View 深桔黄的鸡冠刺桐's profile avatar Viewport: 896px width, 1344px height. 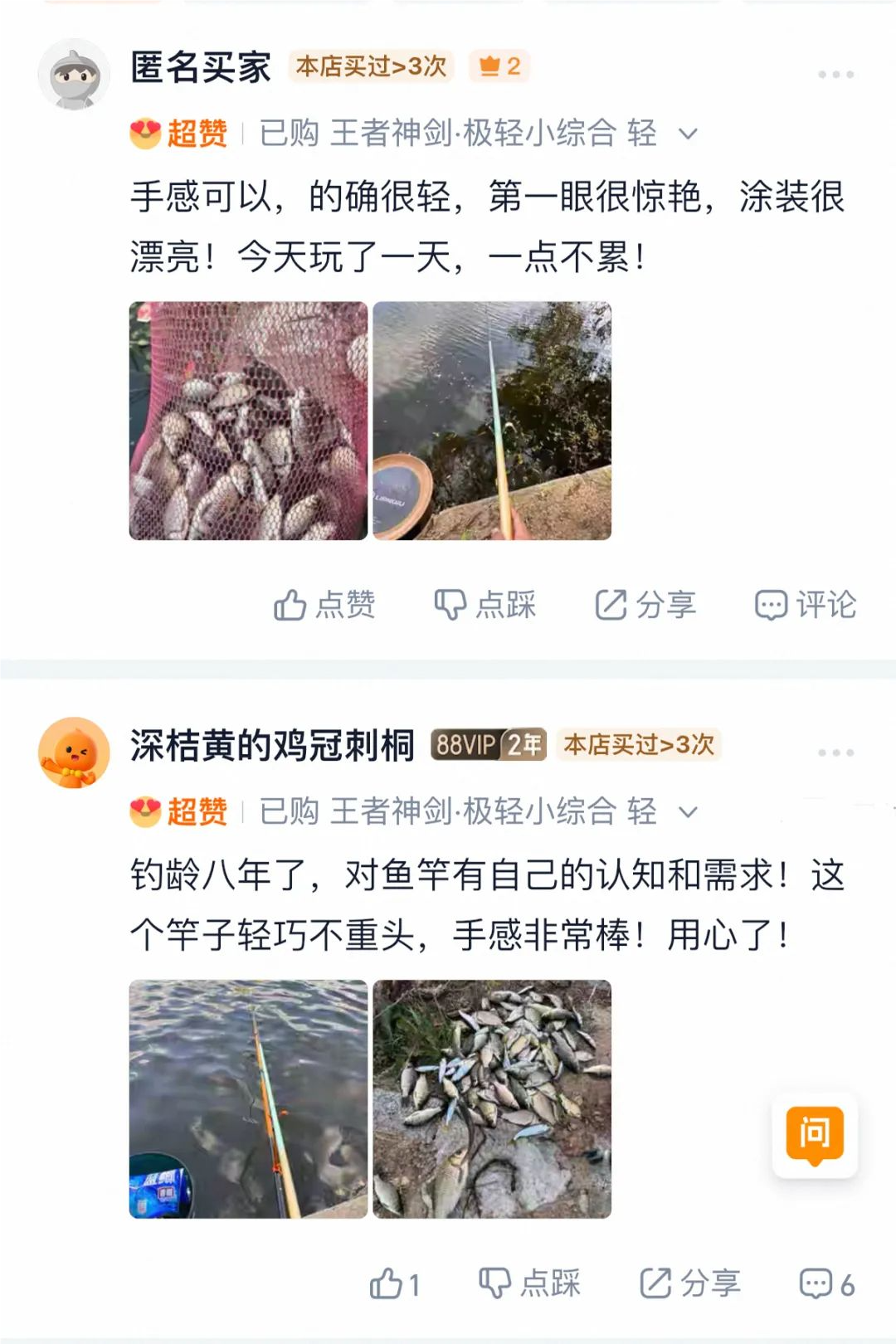point(74,752)
